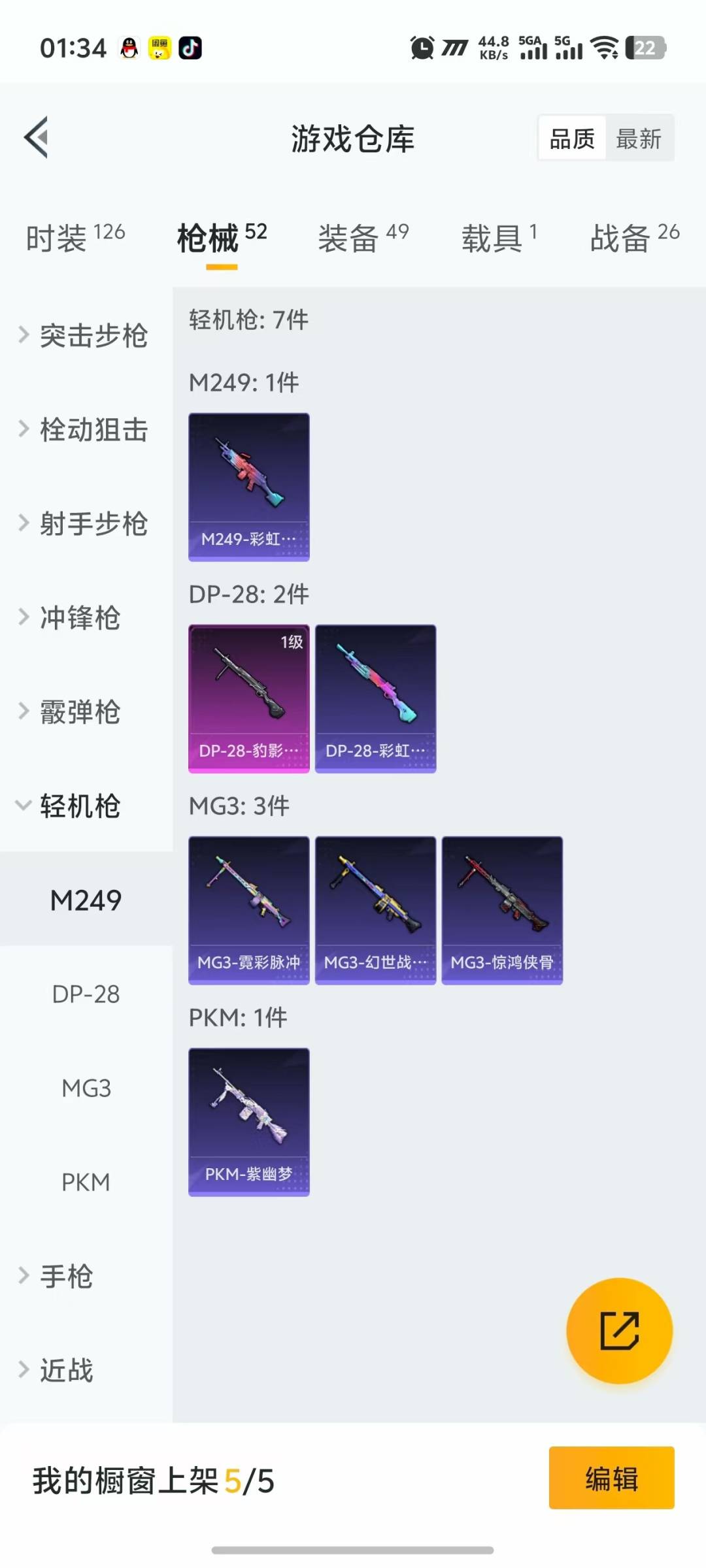Tap the yellow floating share button
This screenshot has width=706, height=1568.
[619, 1331]
